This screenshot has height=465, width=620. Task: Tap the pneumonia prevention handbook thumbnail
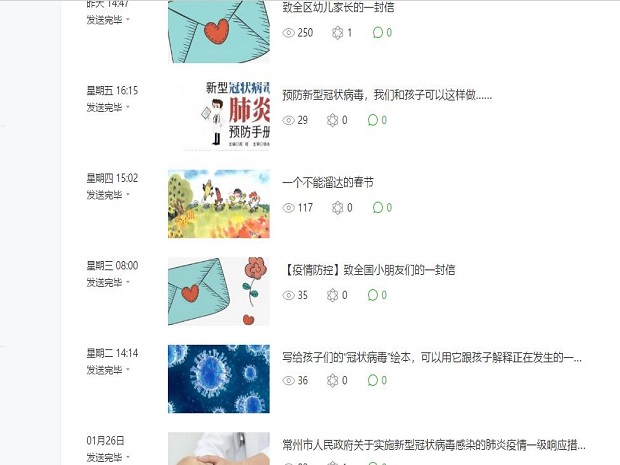218,116
